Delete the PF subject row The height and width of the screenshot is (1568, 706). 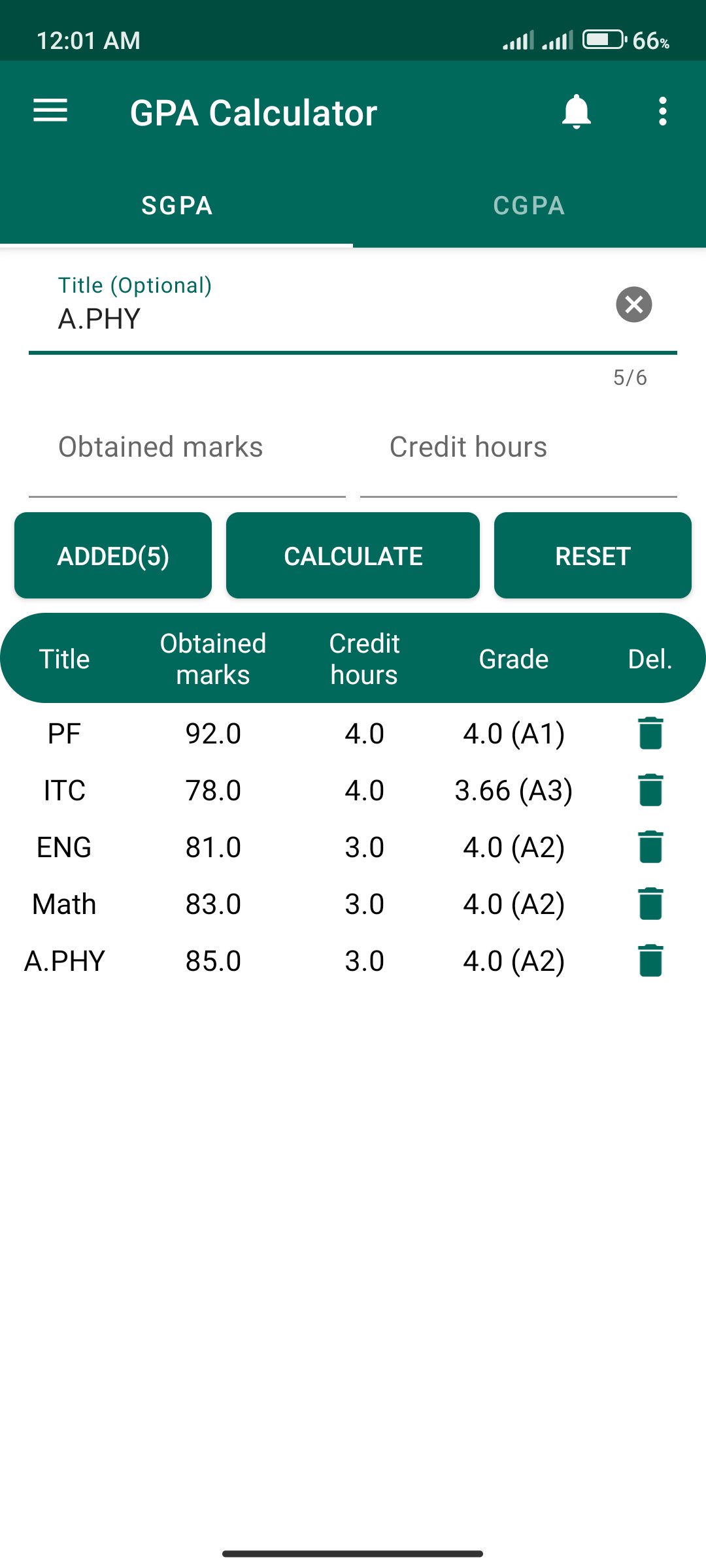click(x=650, y=733)
